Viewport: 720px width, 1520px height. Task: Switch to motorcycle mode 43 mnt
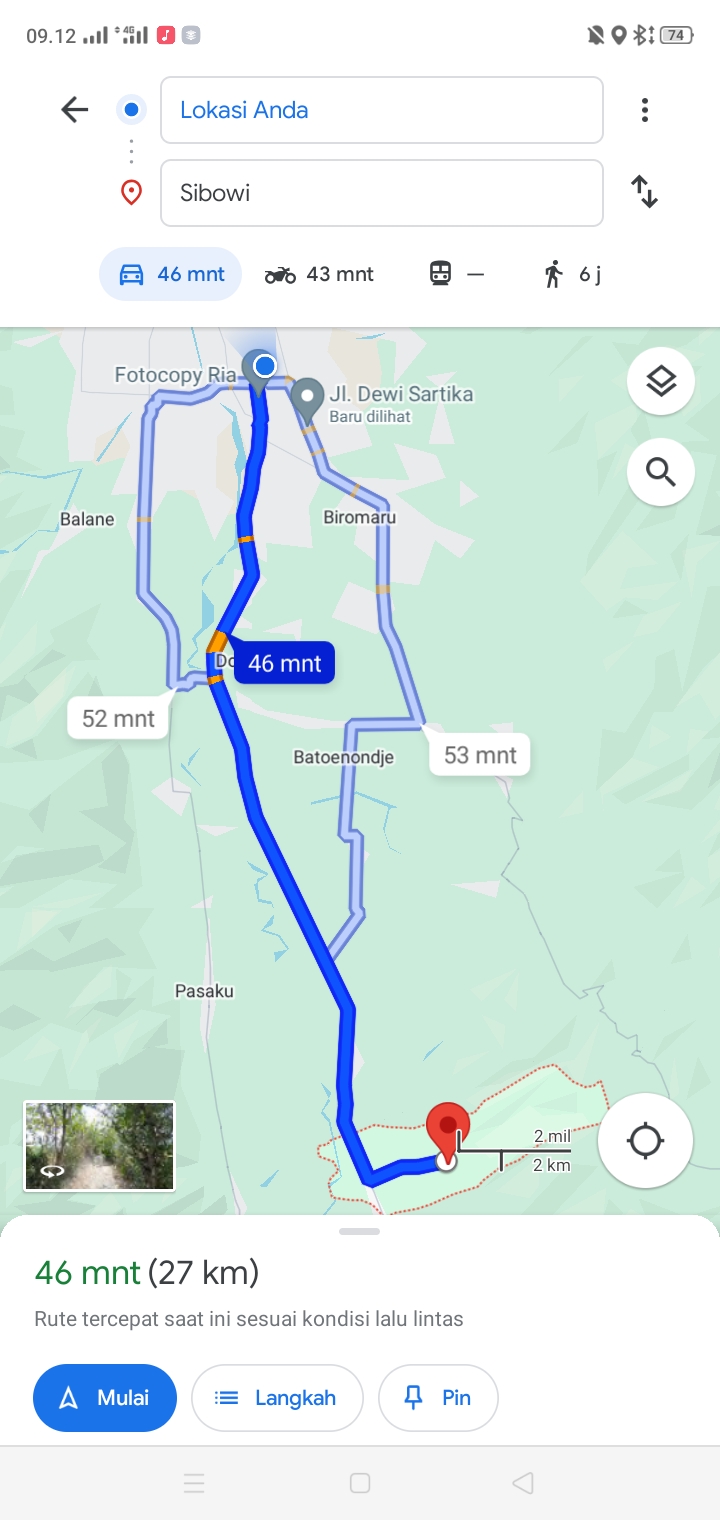pos(319,274)
